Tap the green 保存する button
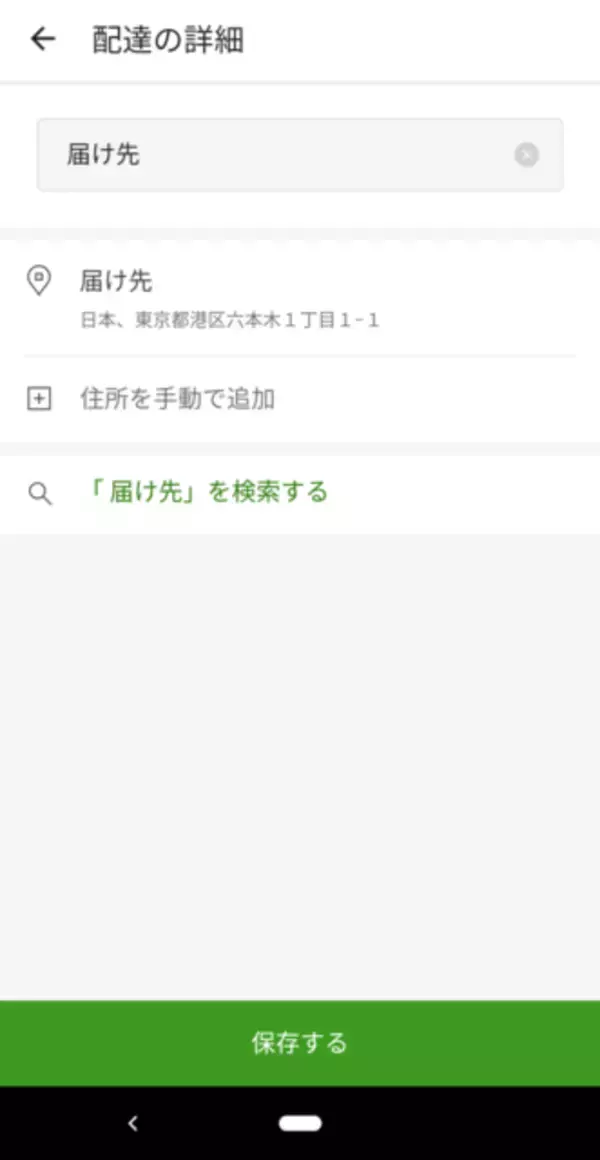This screenshot has width=600, height=1160. 300,1043
